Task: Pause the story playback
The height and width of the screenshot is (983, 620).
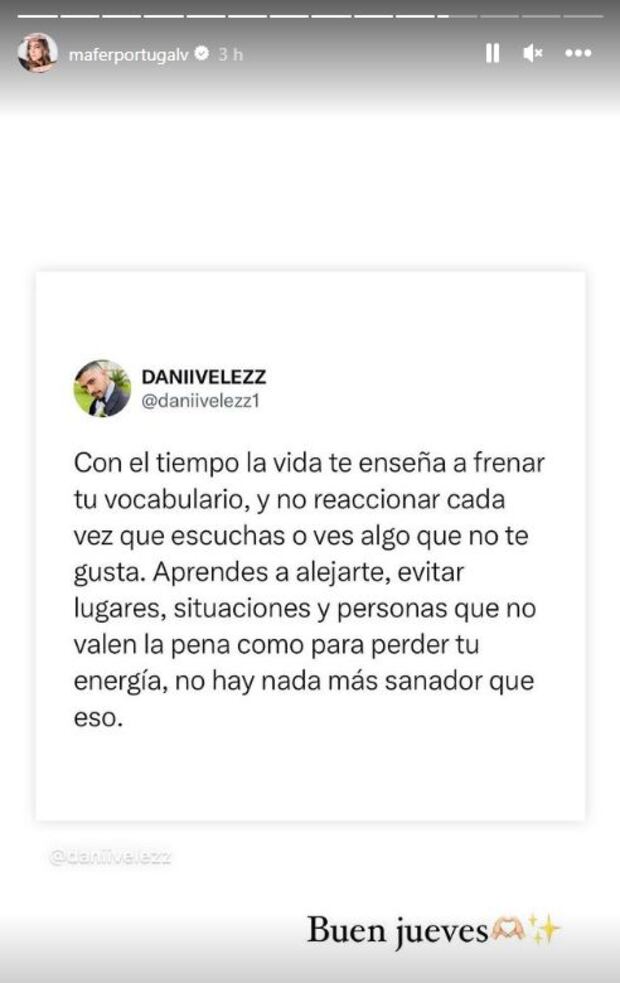Action: [492, 54]
